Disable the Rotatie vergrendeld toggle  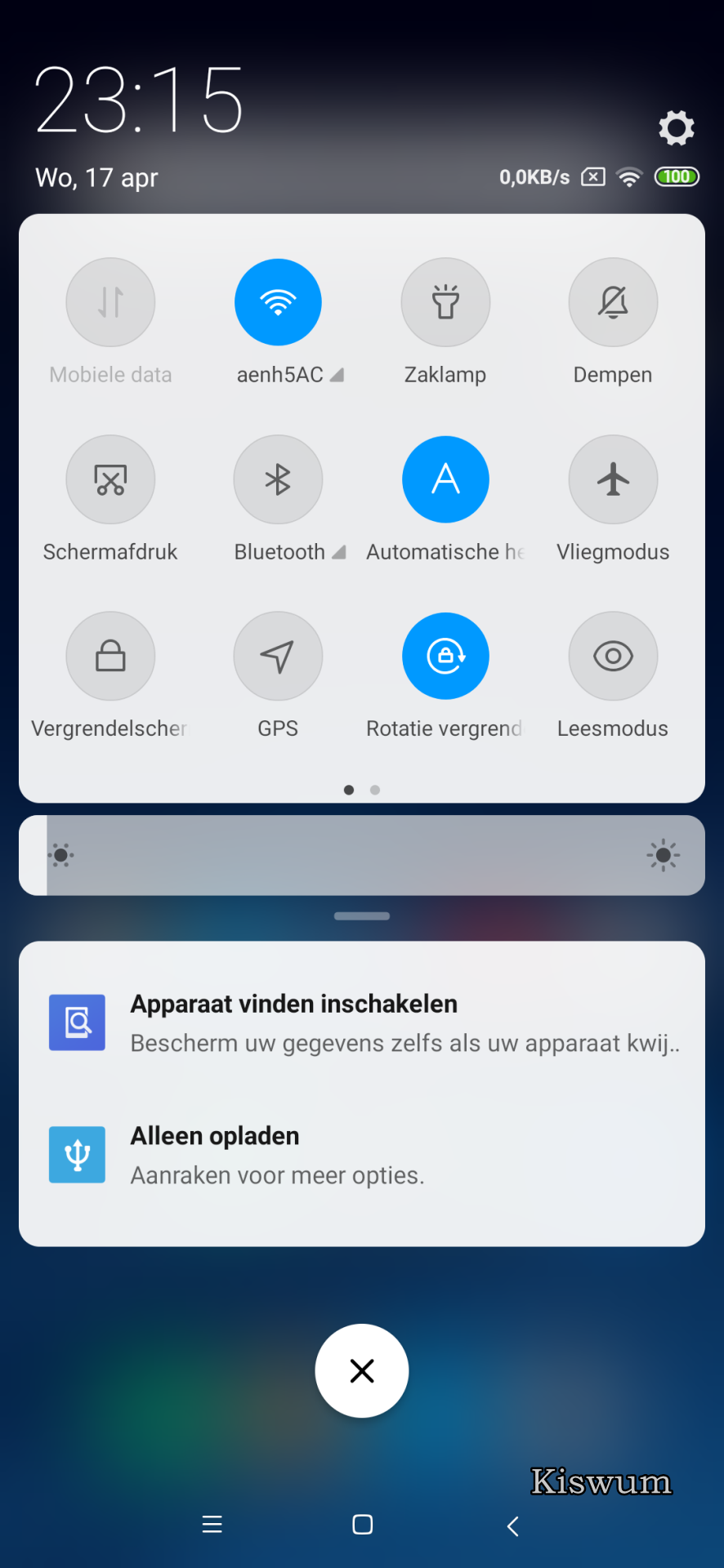point(445,656)
